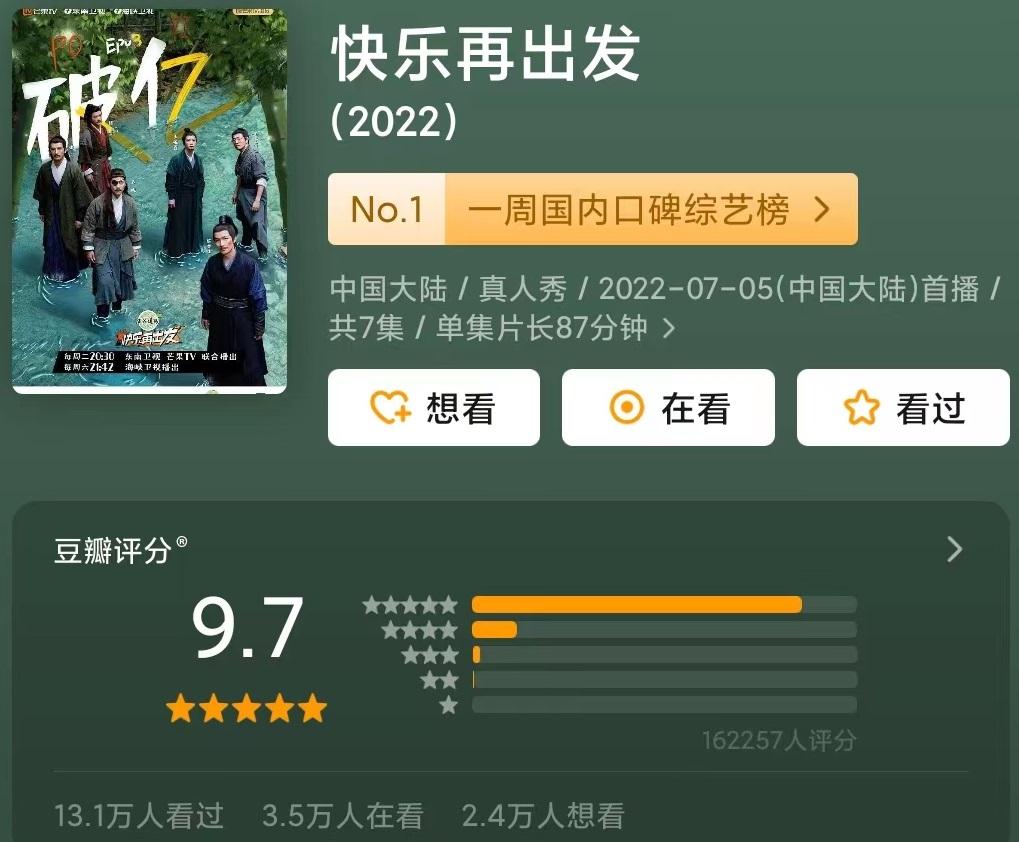
Task: Open the No.1 一周国内口碑综艺榜 ranking
Action: click(592, 209)
